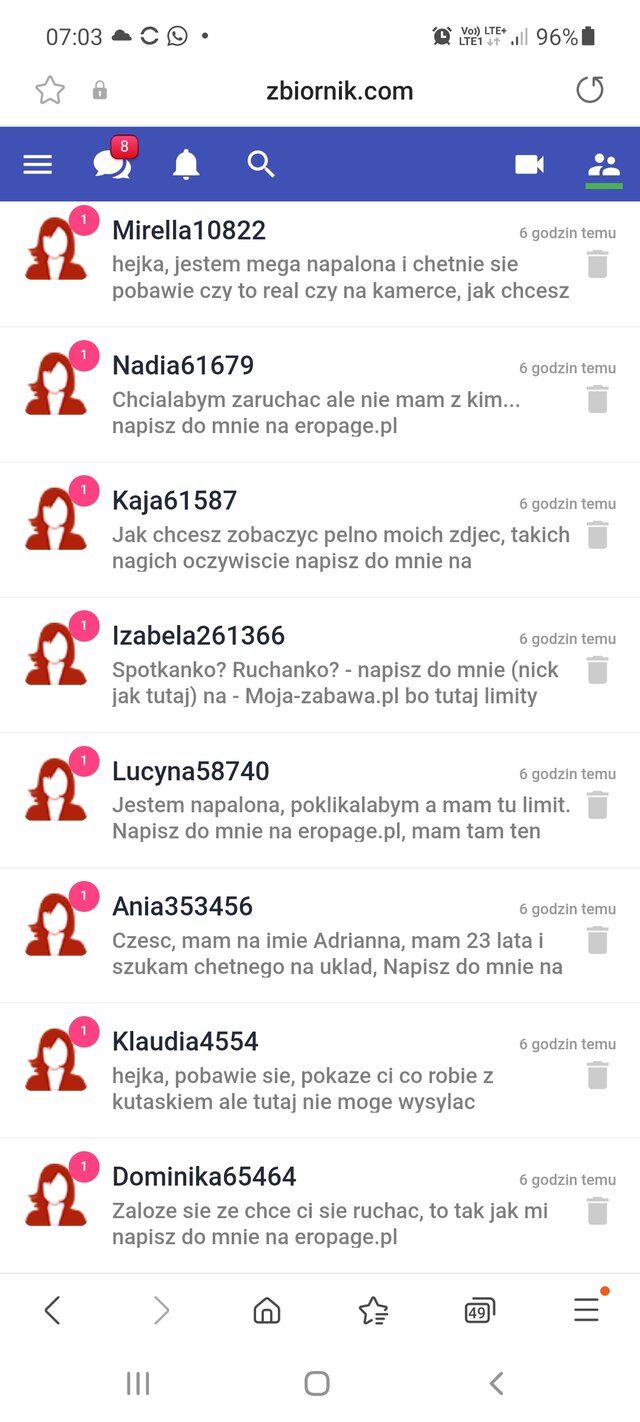Open the notifications bell

186,164
